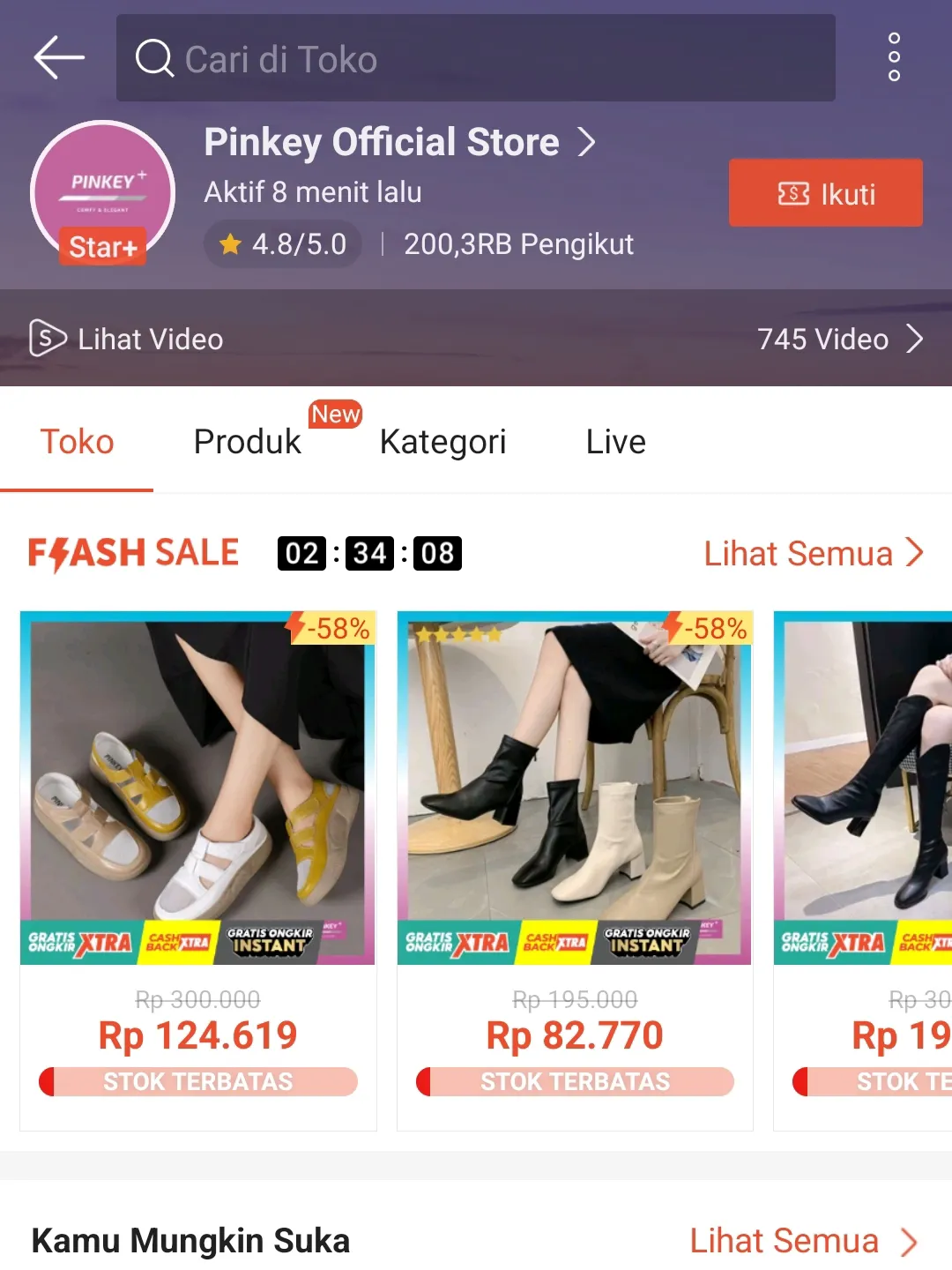Open the 745 Video list
Screen dimensions: 952x1270
[838, 339]
